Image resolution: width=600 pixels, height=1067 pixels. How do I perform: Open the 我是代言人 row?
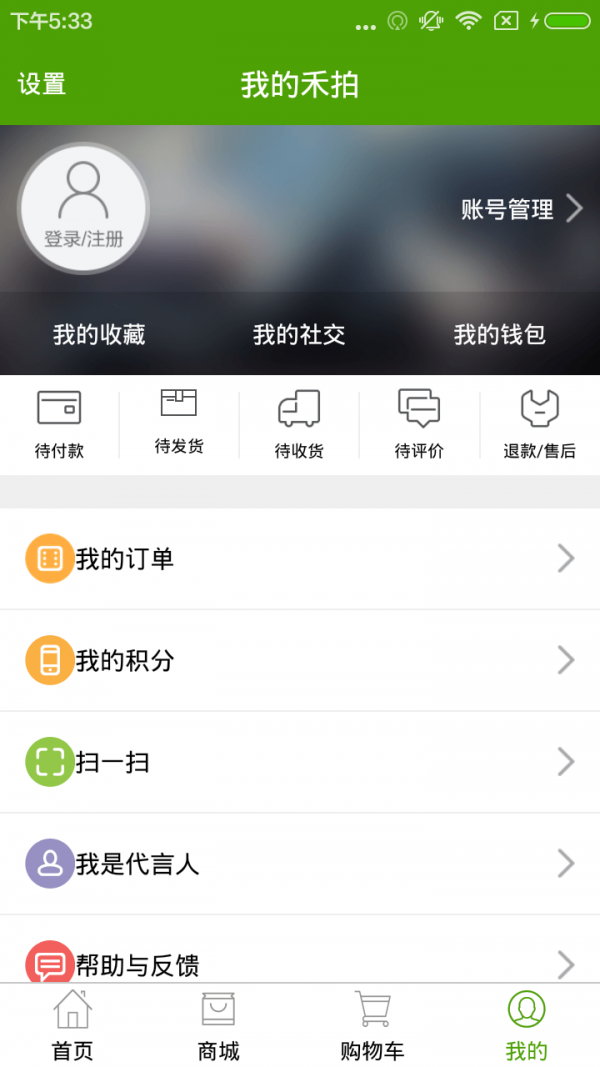click(300, 863)
